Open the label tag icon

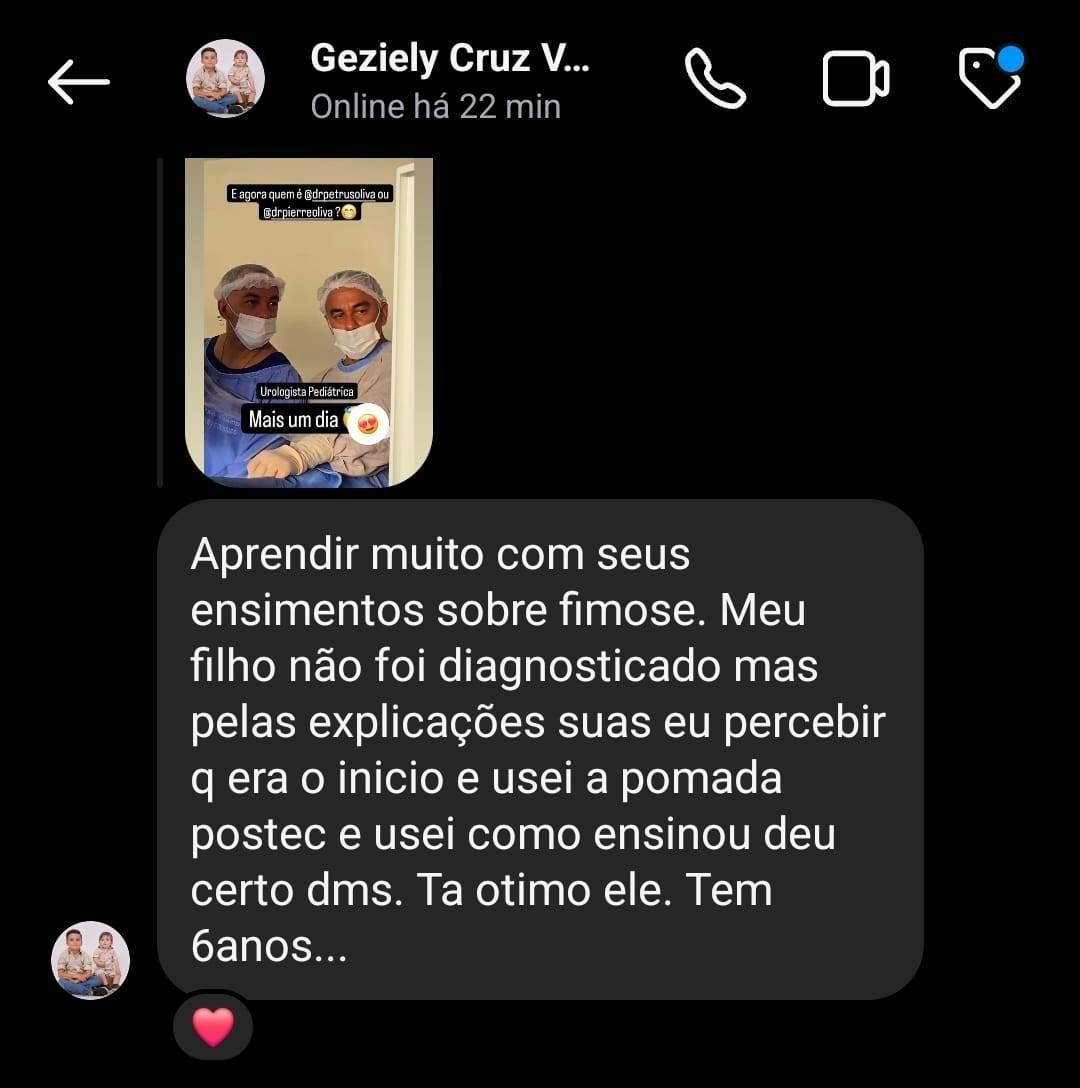click(x=990, y=79)
